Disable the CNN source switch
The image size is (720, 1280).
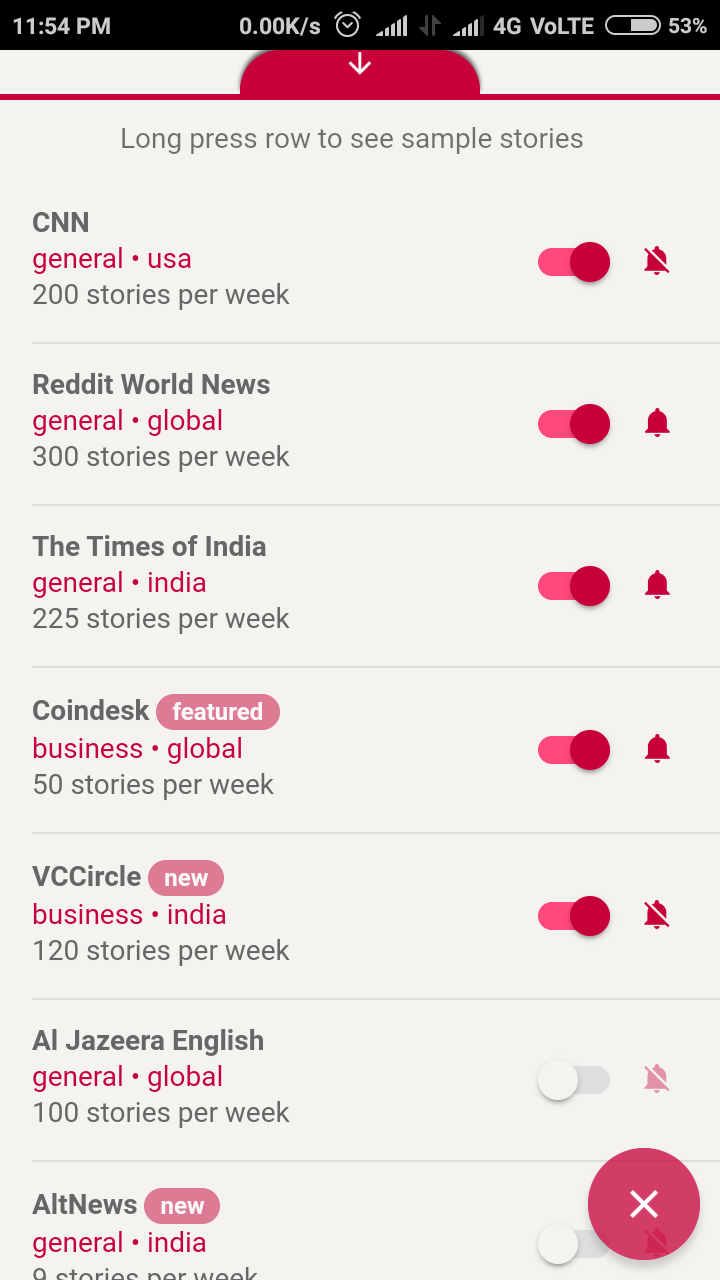[574, 262]
